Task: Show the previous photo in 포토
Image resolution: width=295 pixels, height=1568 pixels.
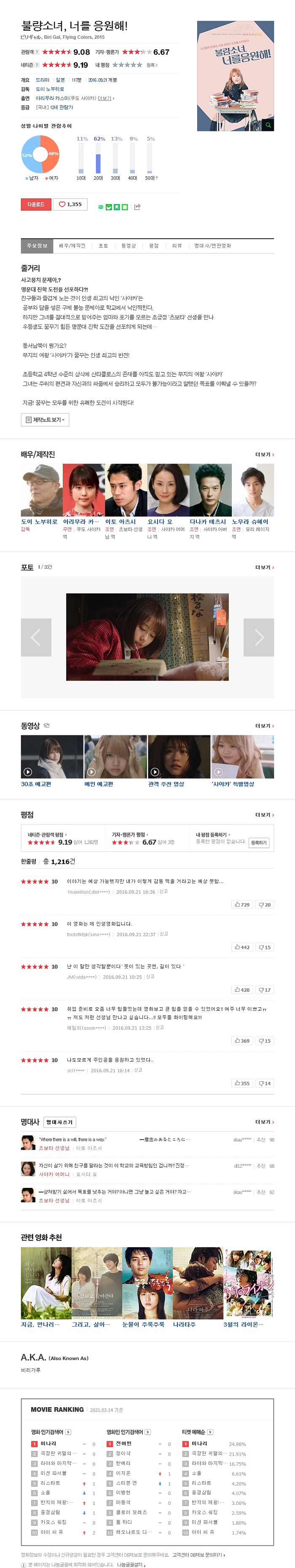Action: (x=36, y=637)
